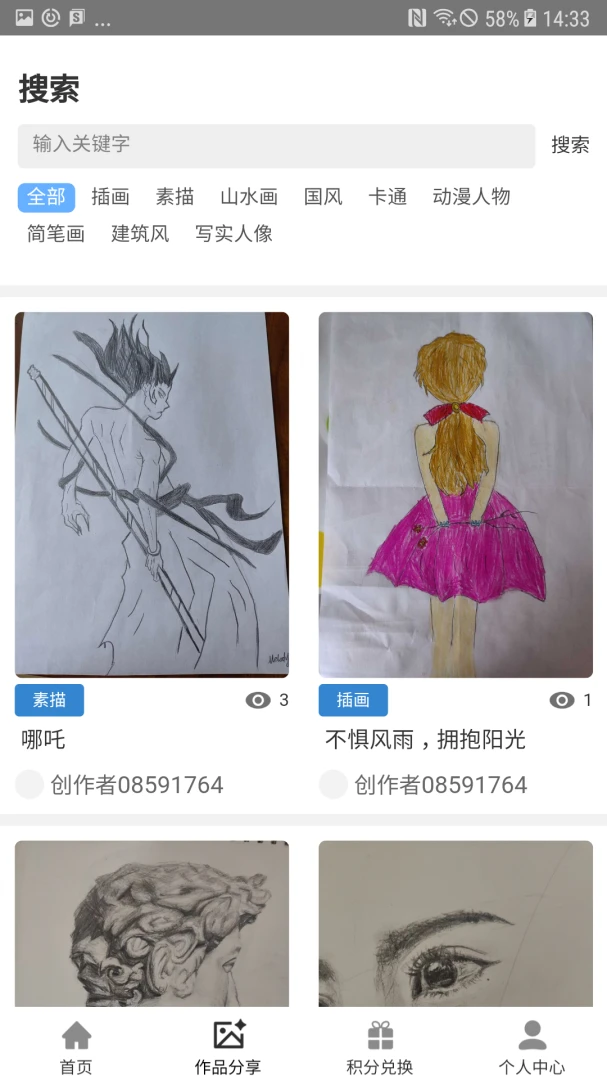
Task: Open the curly-haired sculpture sketch card
Action: (x=152, y=924)
